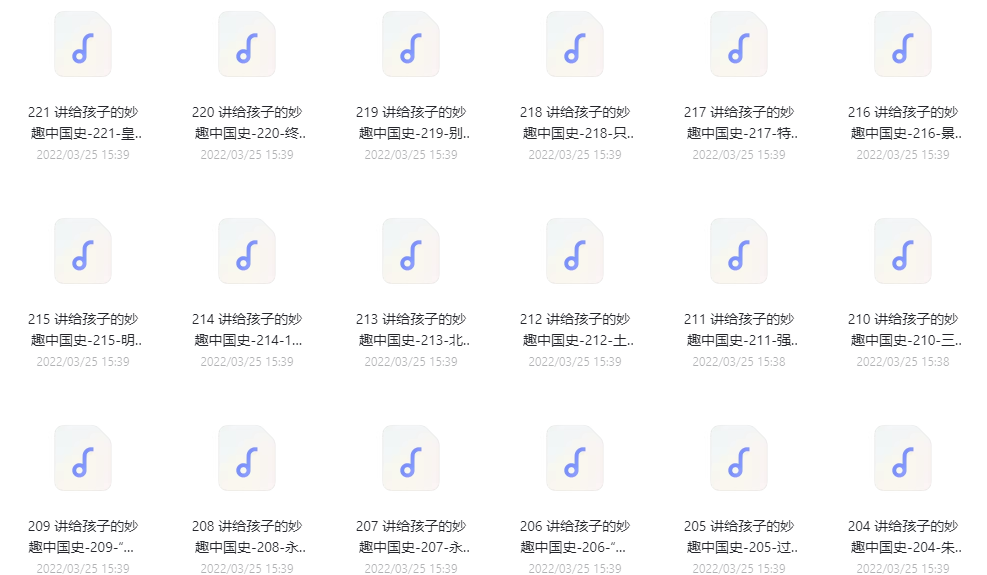Select audio file 219 讲给孩子的妙趣中国史
The width and height of the screenshot is (987, 575).
click(x=411, y=45)
